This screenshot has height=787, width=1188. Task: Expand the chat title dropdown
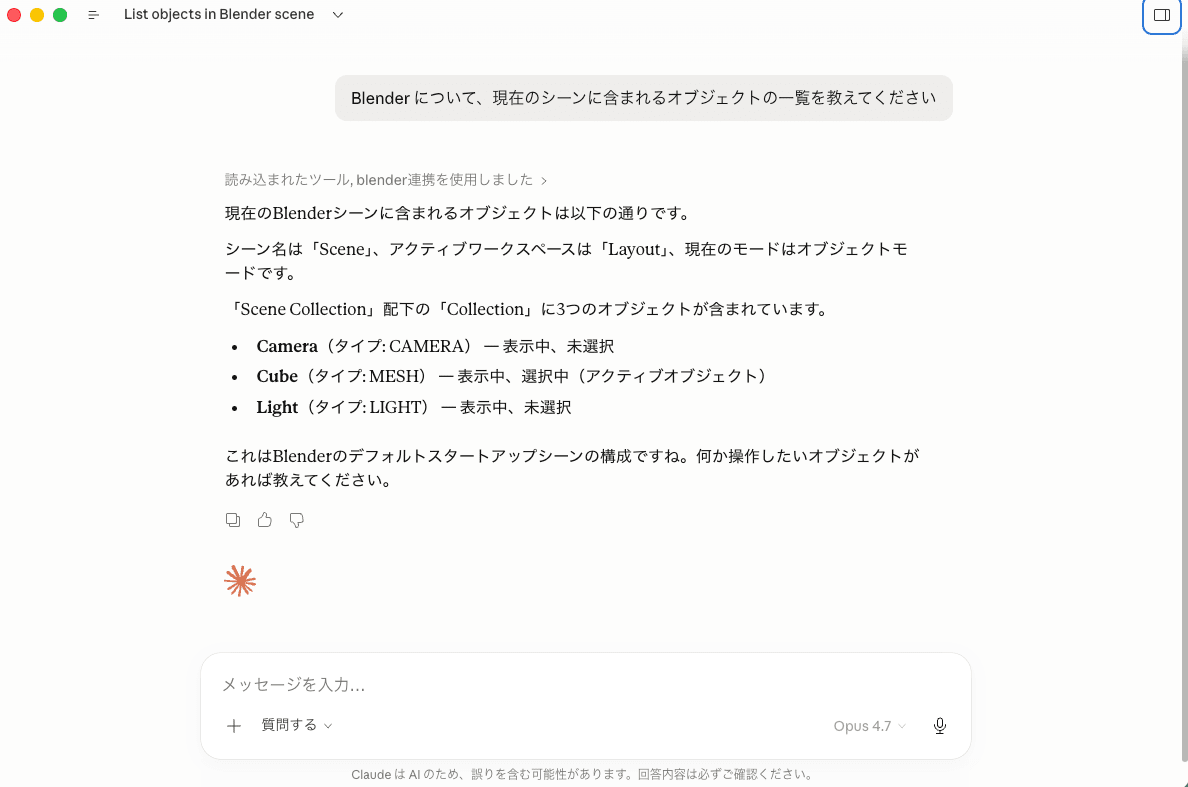338,15
